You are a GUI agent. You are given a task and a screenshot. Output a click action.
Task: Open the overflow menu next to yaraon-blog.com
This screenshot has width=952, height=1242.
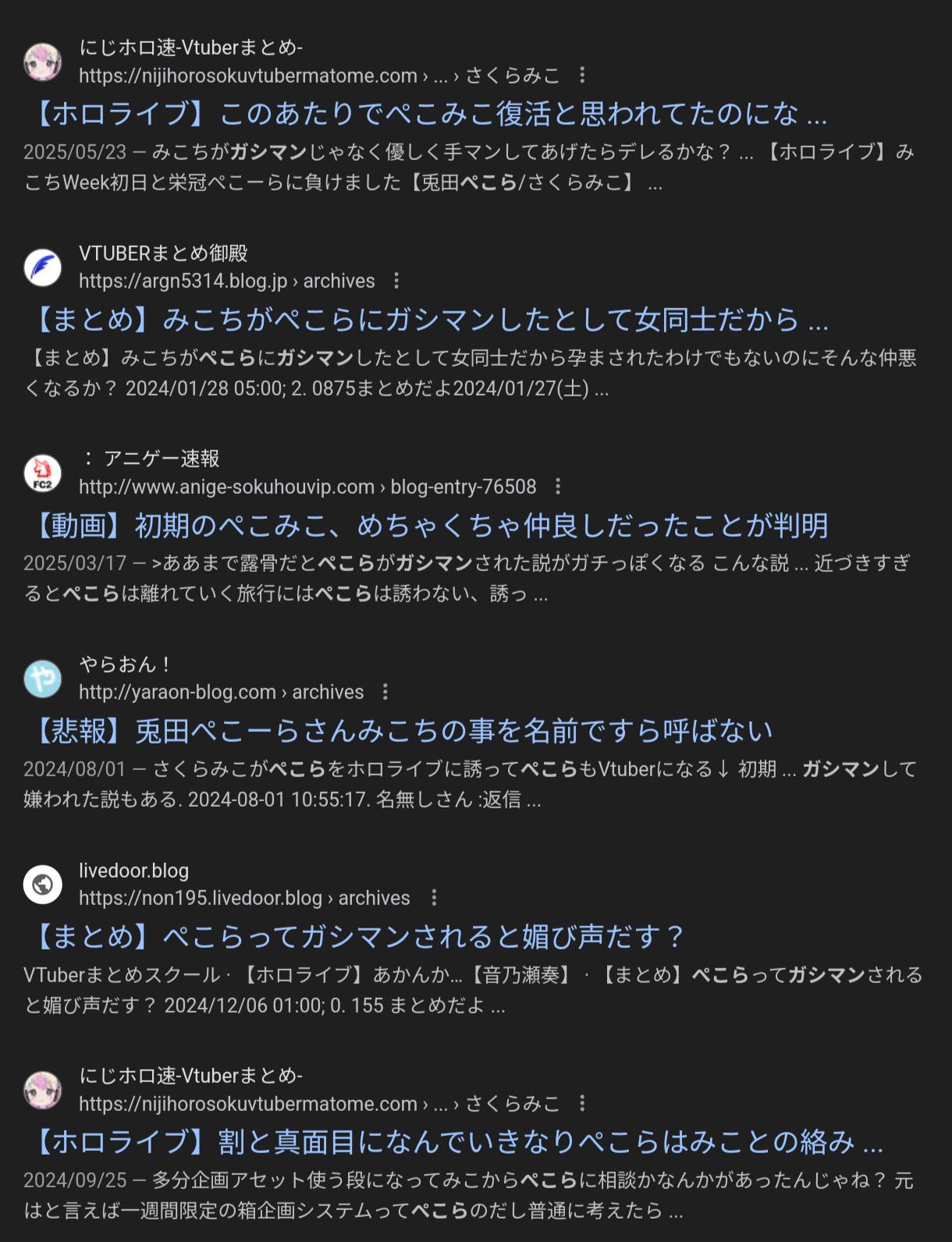coord(385,692)
